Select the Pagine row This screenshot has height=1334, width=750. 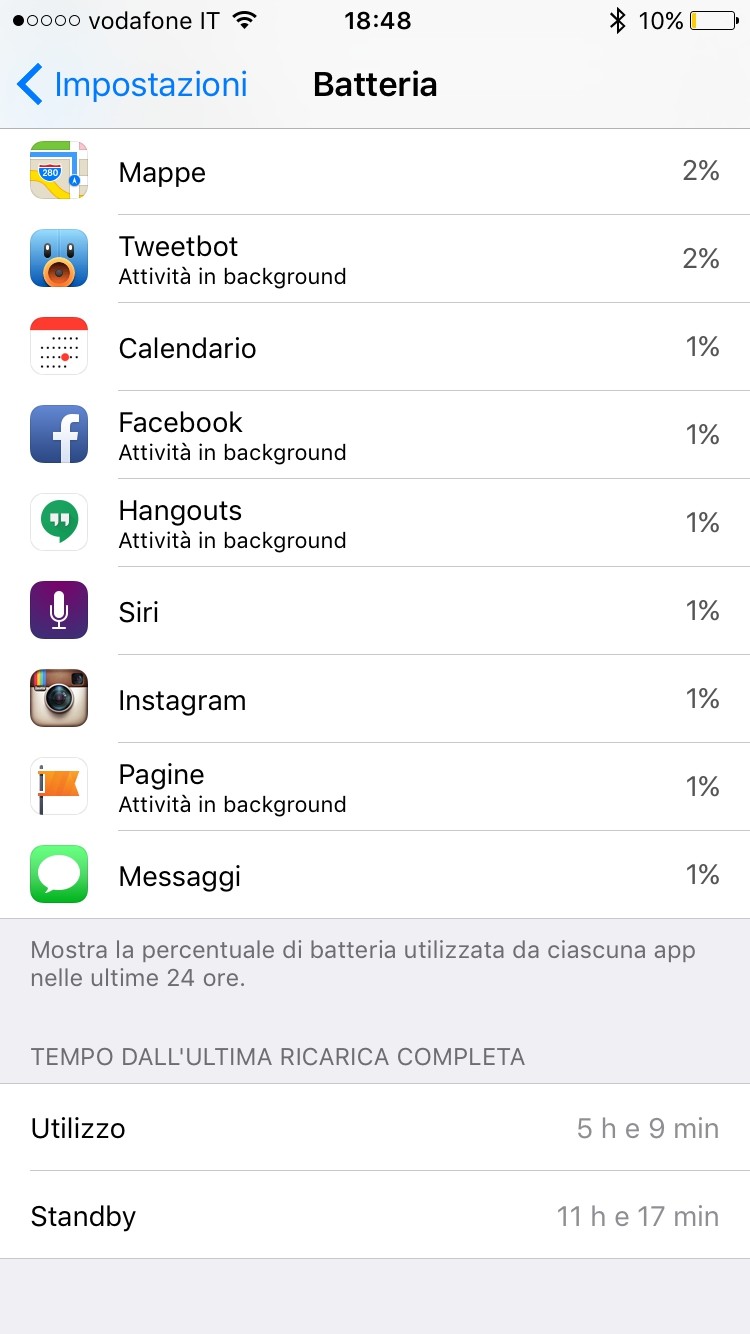tap(375, 787)
